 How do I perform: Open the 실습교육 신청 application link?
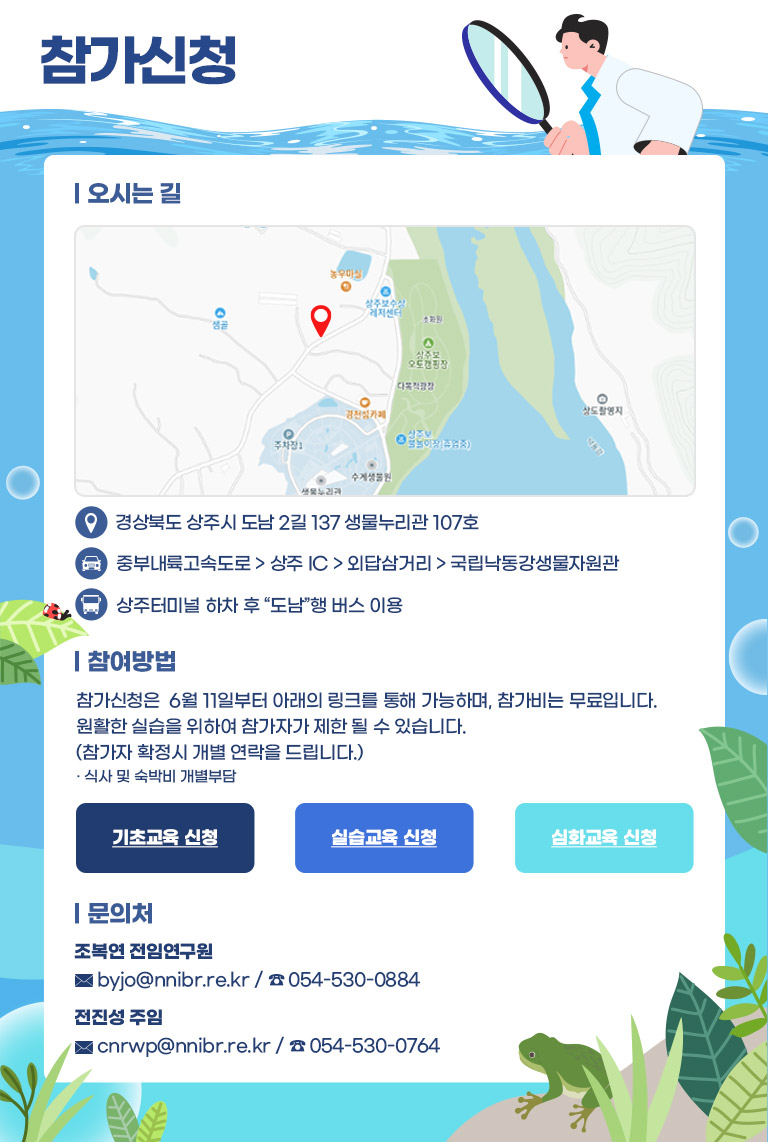click(x=384, y=838)
